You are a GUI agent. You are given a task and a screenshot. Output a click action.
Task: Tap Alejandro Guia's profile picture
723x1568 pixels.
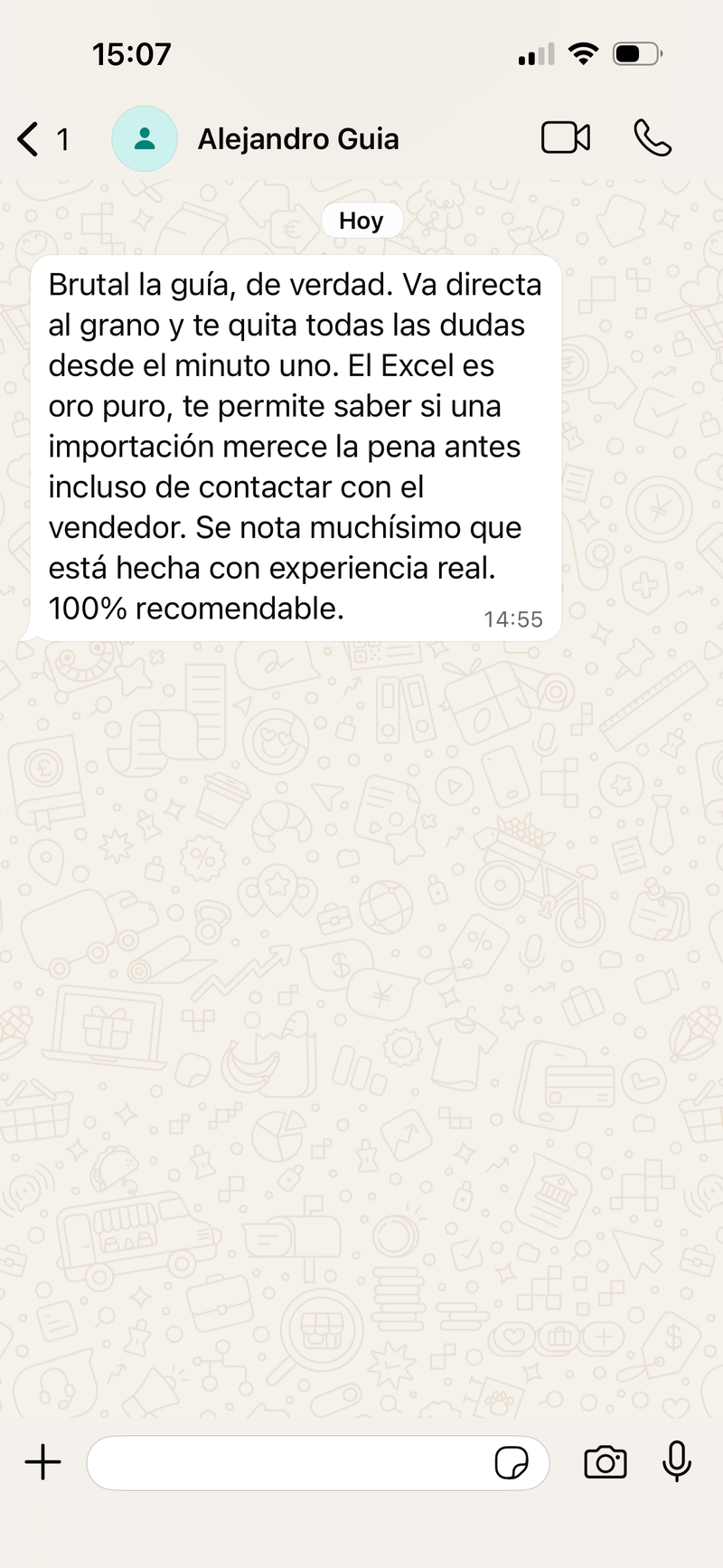click(144, 139)
